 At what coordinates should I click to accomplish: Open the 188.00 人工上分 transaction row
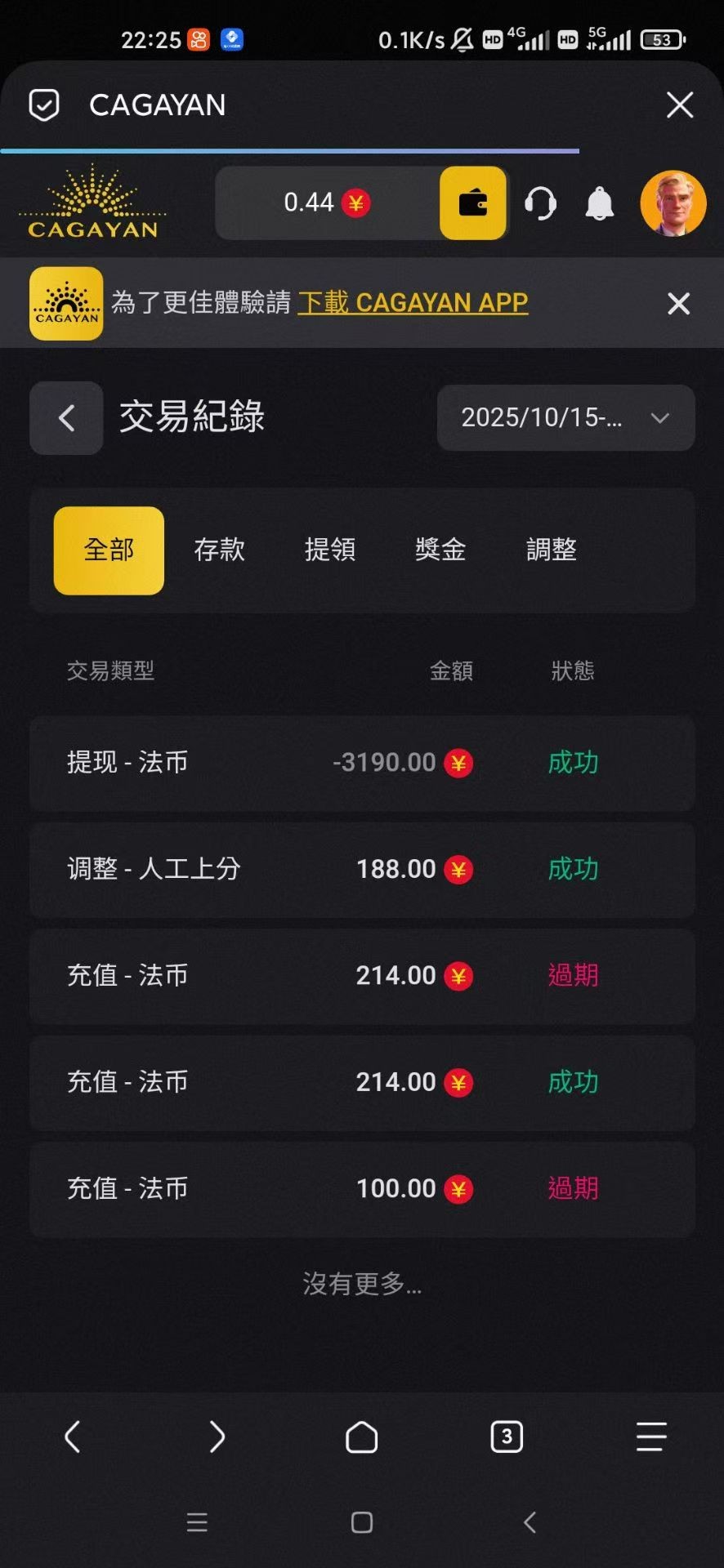(362, 870)
